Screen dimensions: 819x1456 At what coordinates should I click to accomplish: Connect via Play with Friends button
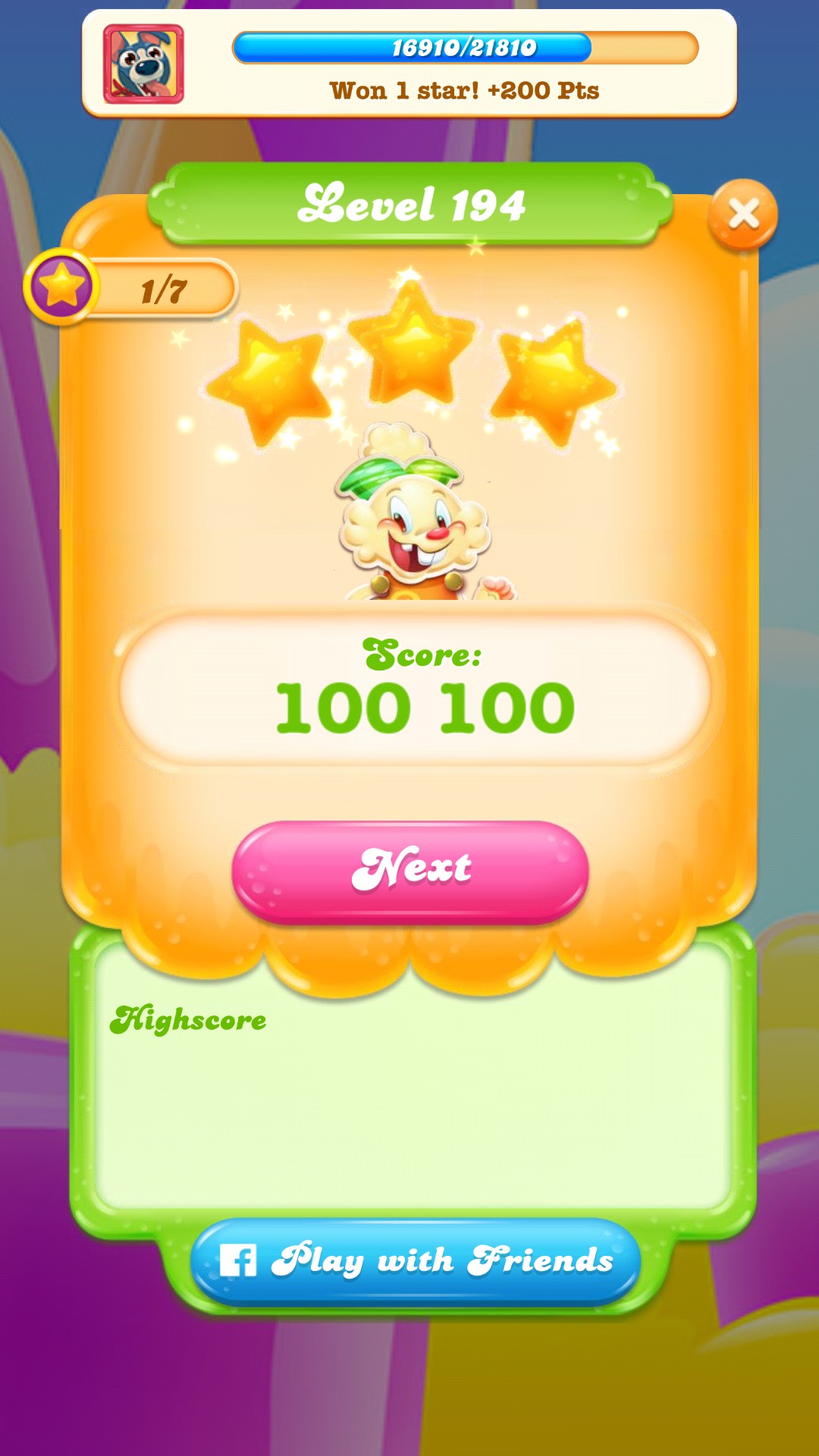416,1261
